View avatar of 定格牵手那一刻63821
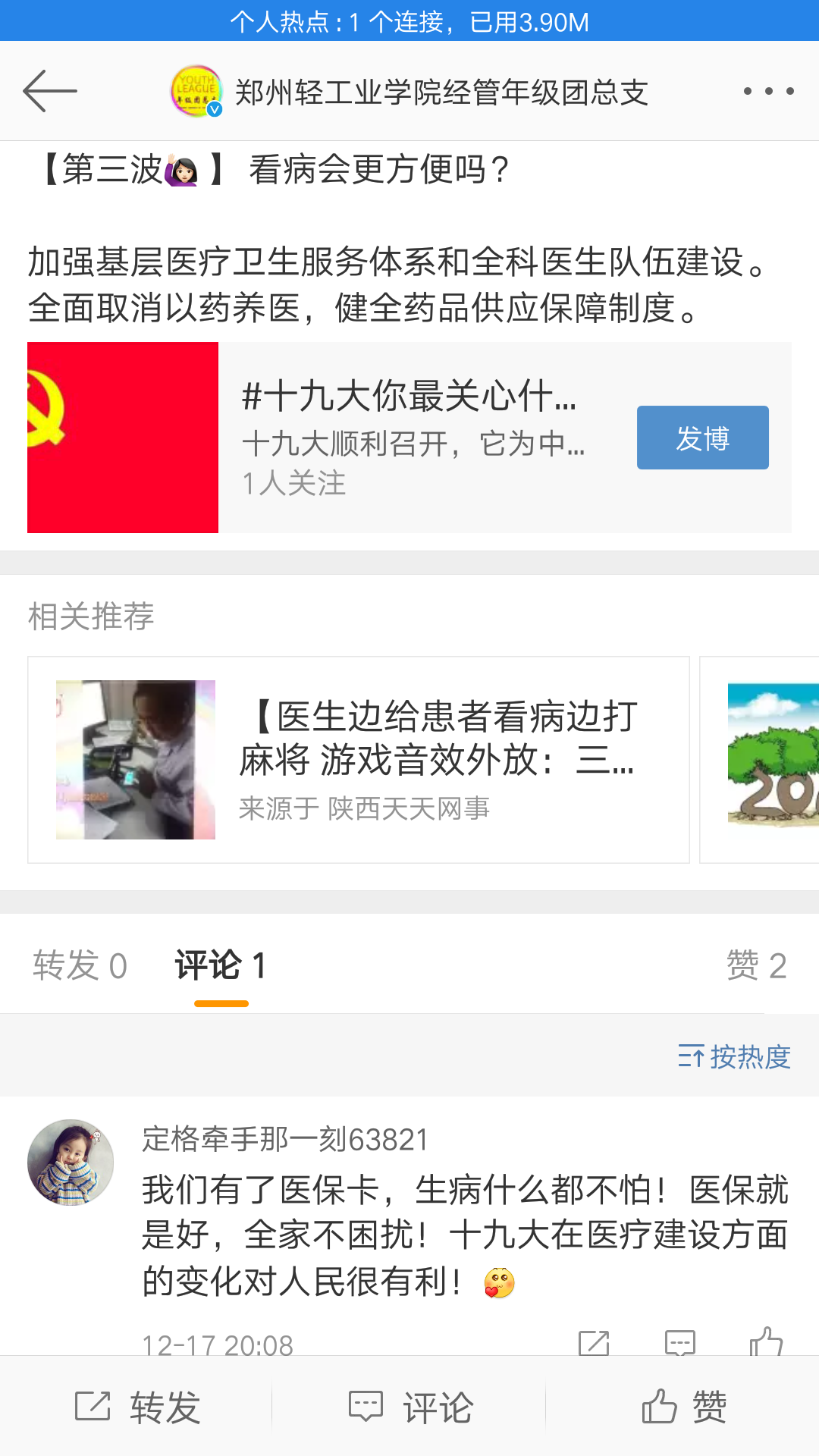Viewport: 819px width, 1456px height. pos(71,1162)
